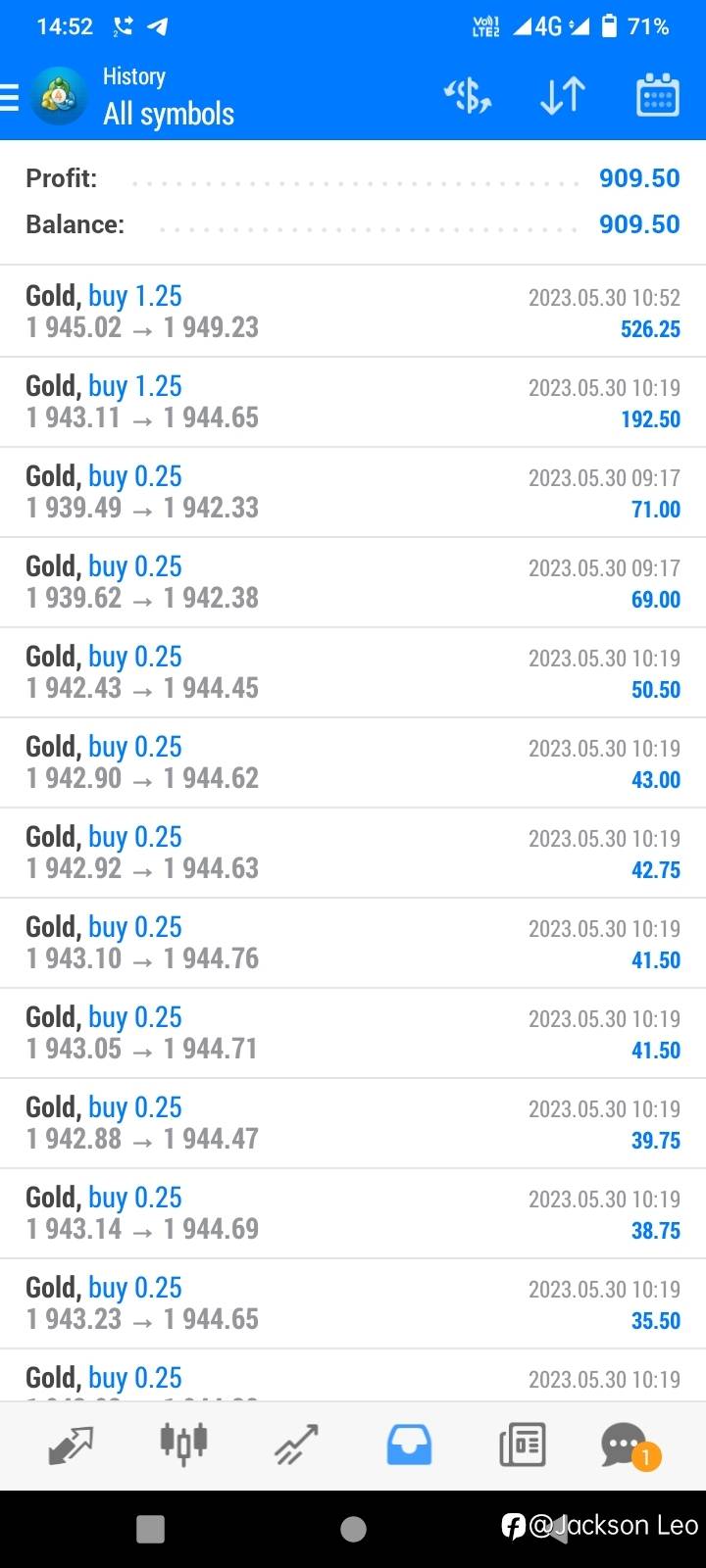
Task: View the Gold trade with 39.75 profit
Action: (353, 1123)
